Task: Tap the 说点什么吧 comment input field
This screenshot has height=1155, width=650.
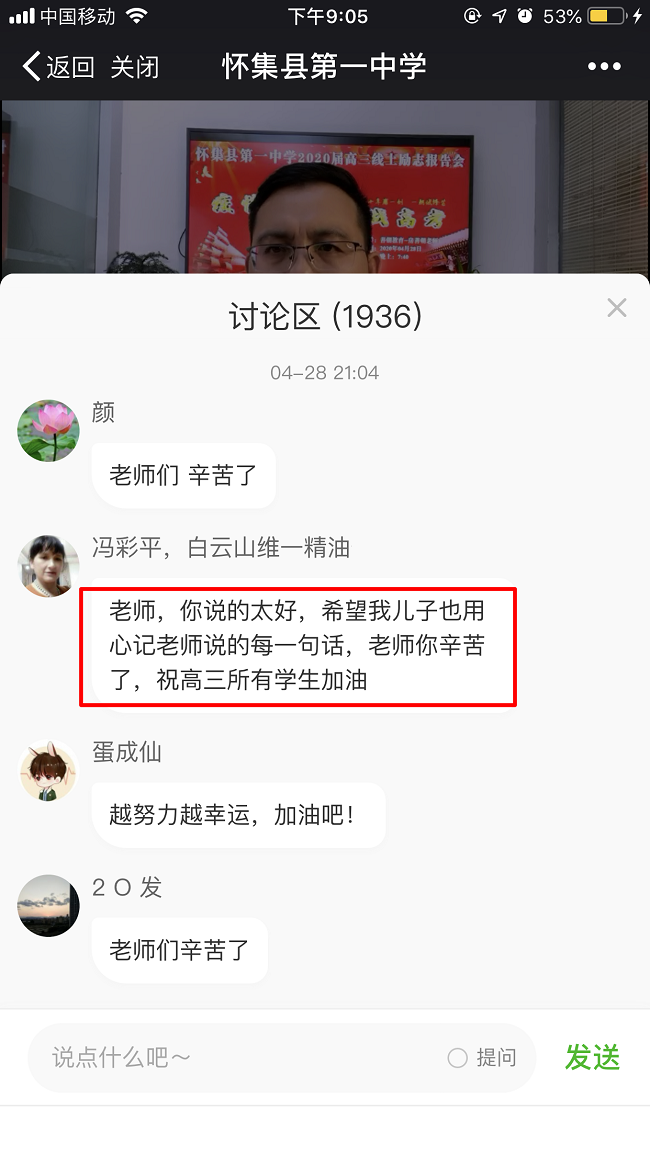Action: coord(240,1057)
